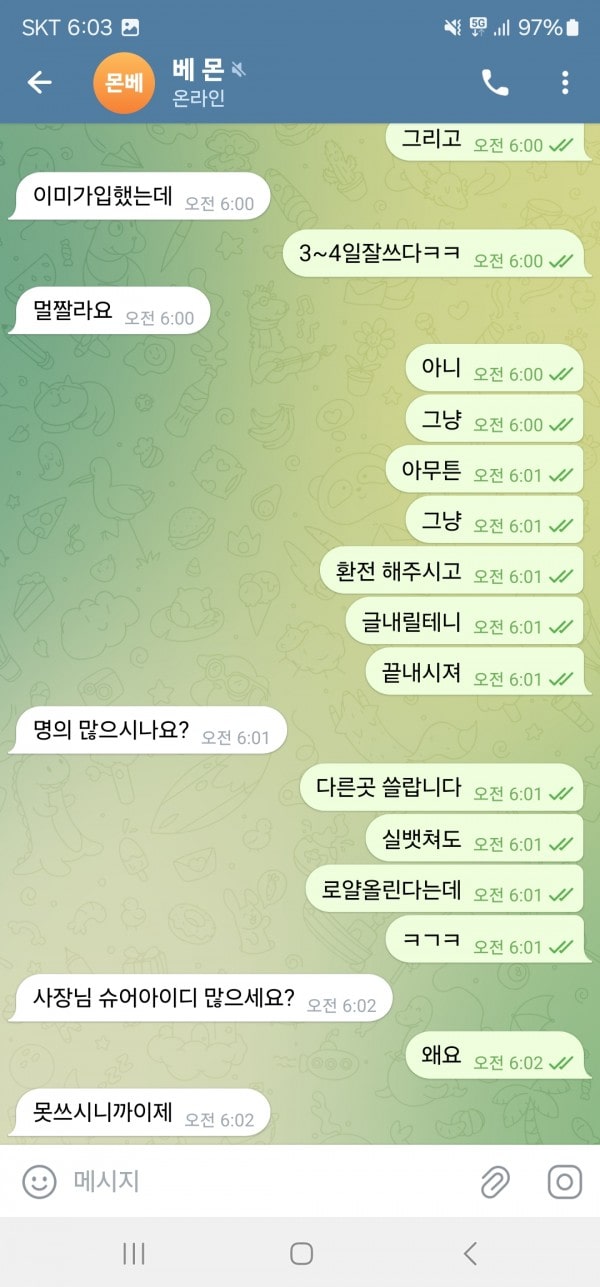Open the recent apps view
Viewport: 600px width, 1287px height.
point(133,1253)
